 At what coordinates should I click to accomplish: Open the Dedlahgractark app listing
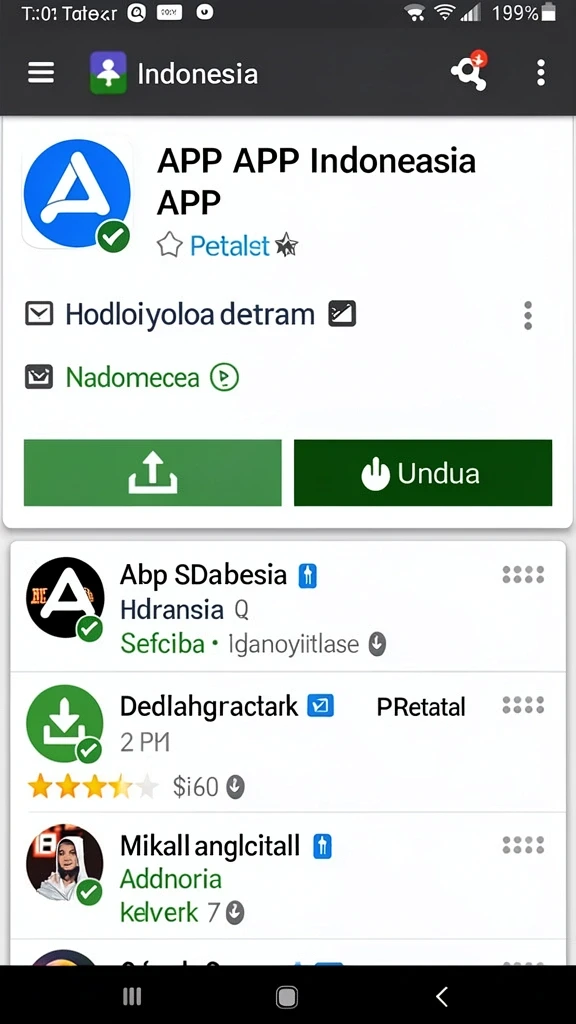pyautogui.click(x=288, y=742)
